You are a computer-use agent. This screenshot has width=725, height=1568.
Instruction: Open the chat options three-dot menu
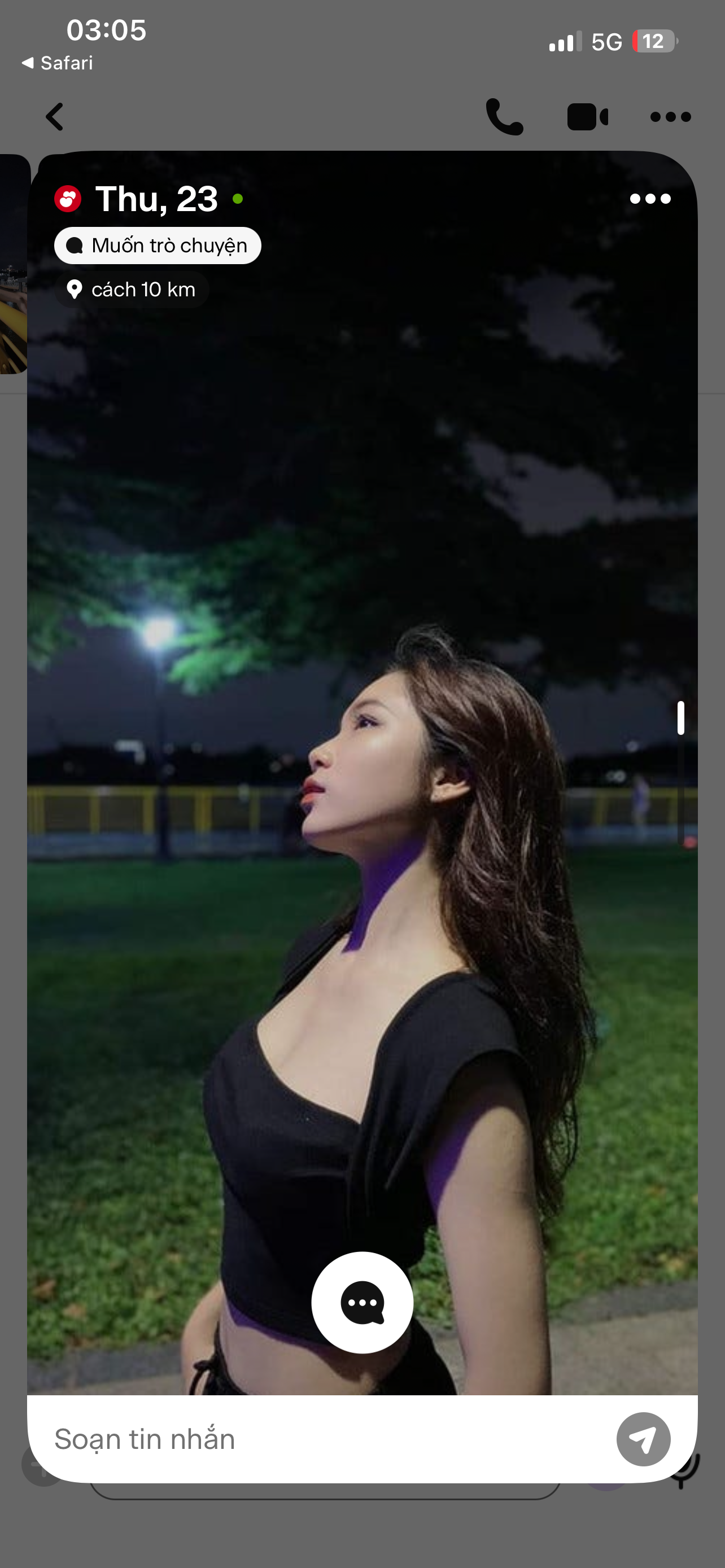coord(670,117)
